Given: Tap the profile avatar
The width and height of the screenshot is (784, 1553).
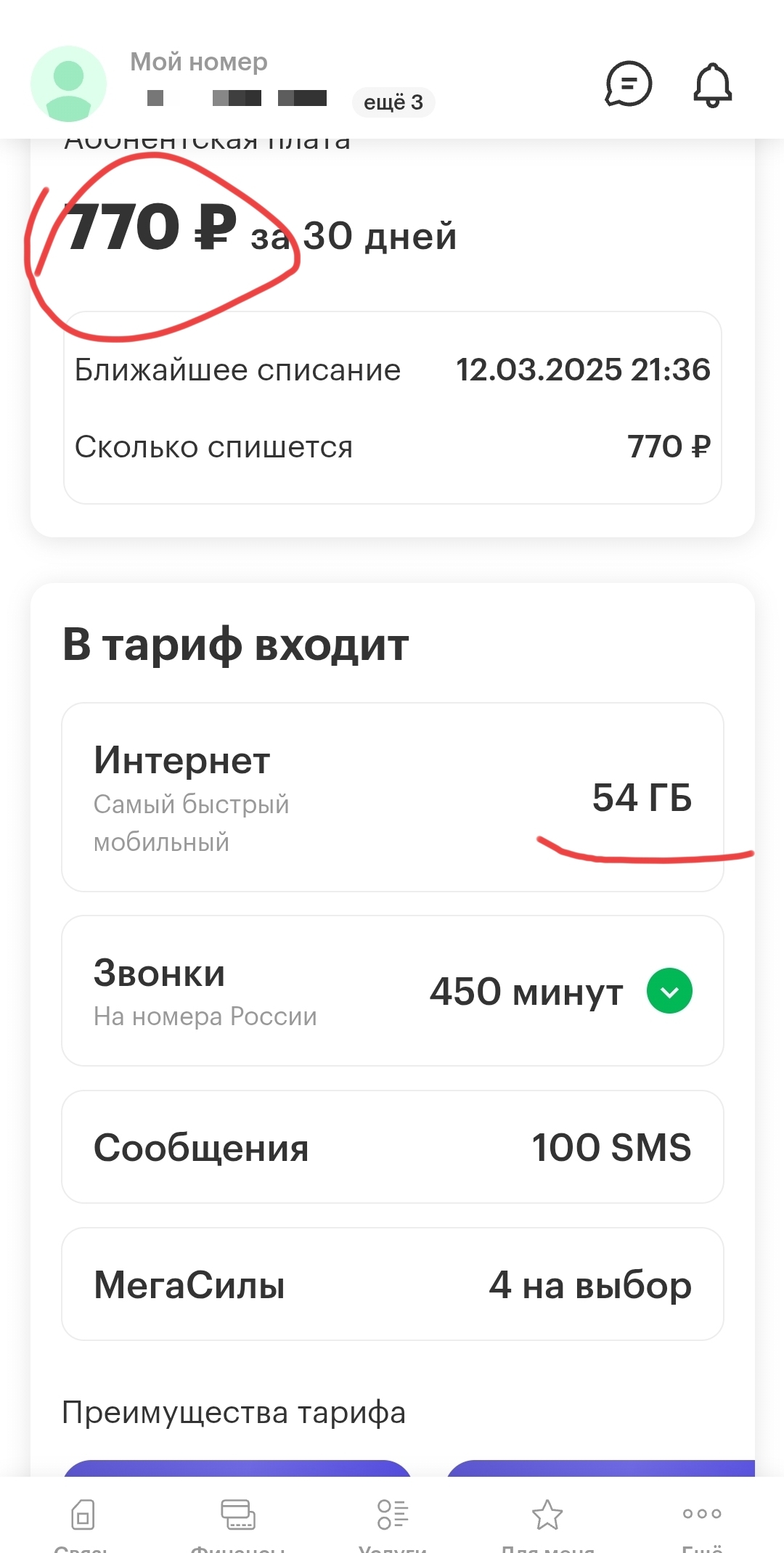Looking at the screenshot, I should [68, 83].
